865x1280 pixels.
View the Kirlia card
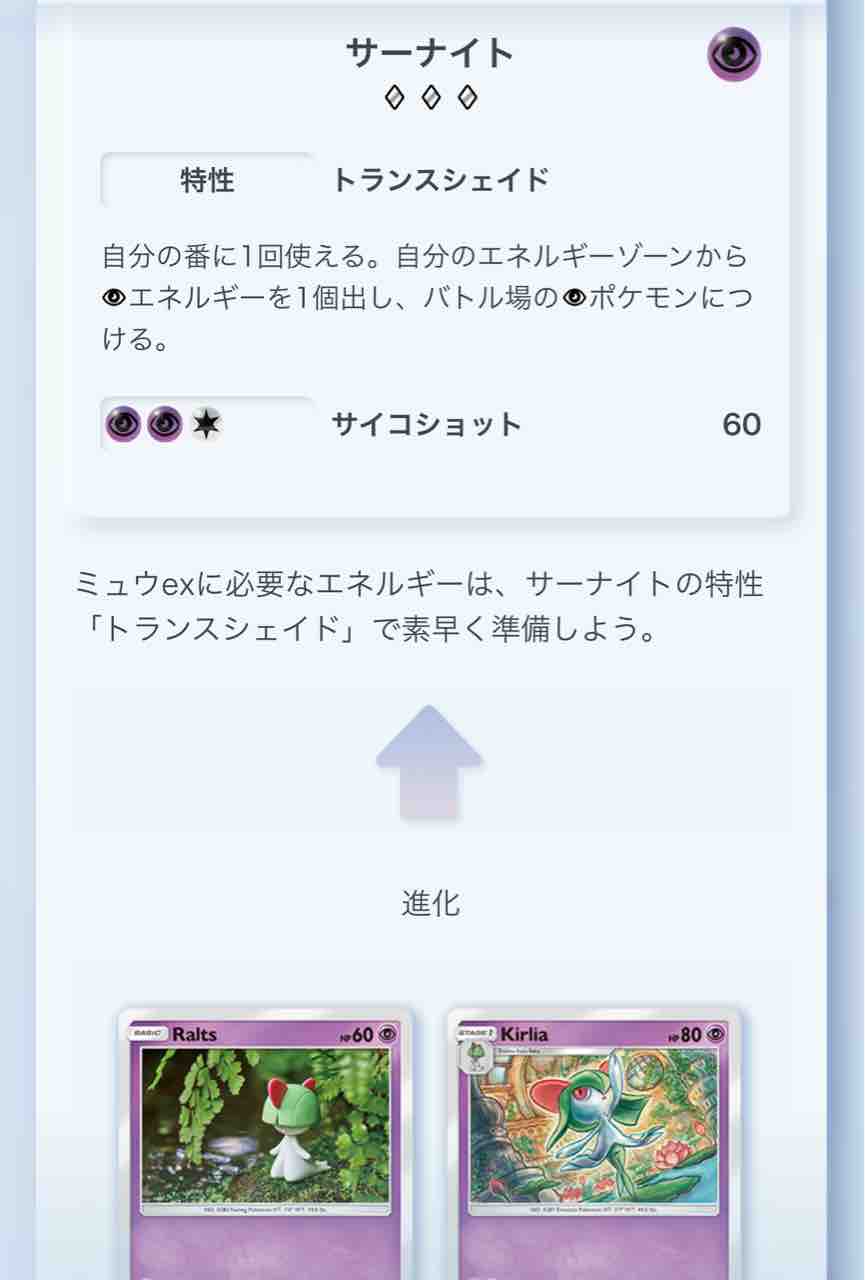(x=594, y=1144)
